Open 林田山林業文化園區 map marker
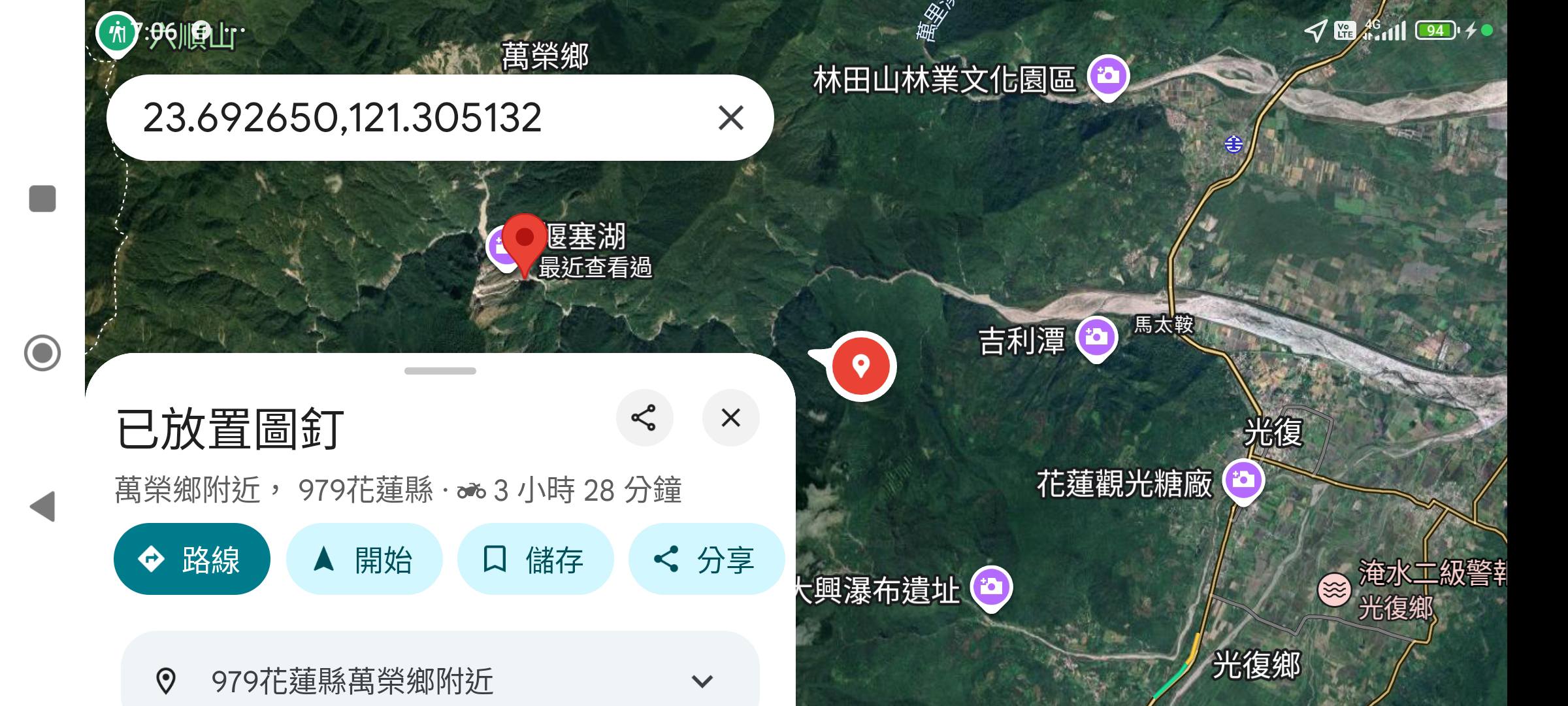Screen dimensions: 1568x706 1107,76
